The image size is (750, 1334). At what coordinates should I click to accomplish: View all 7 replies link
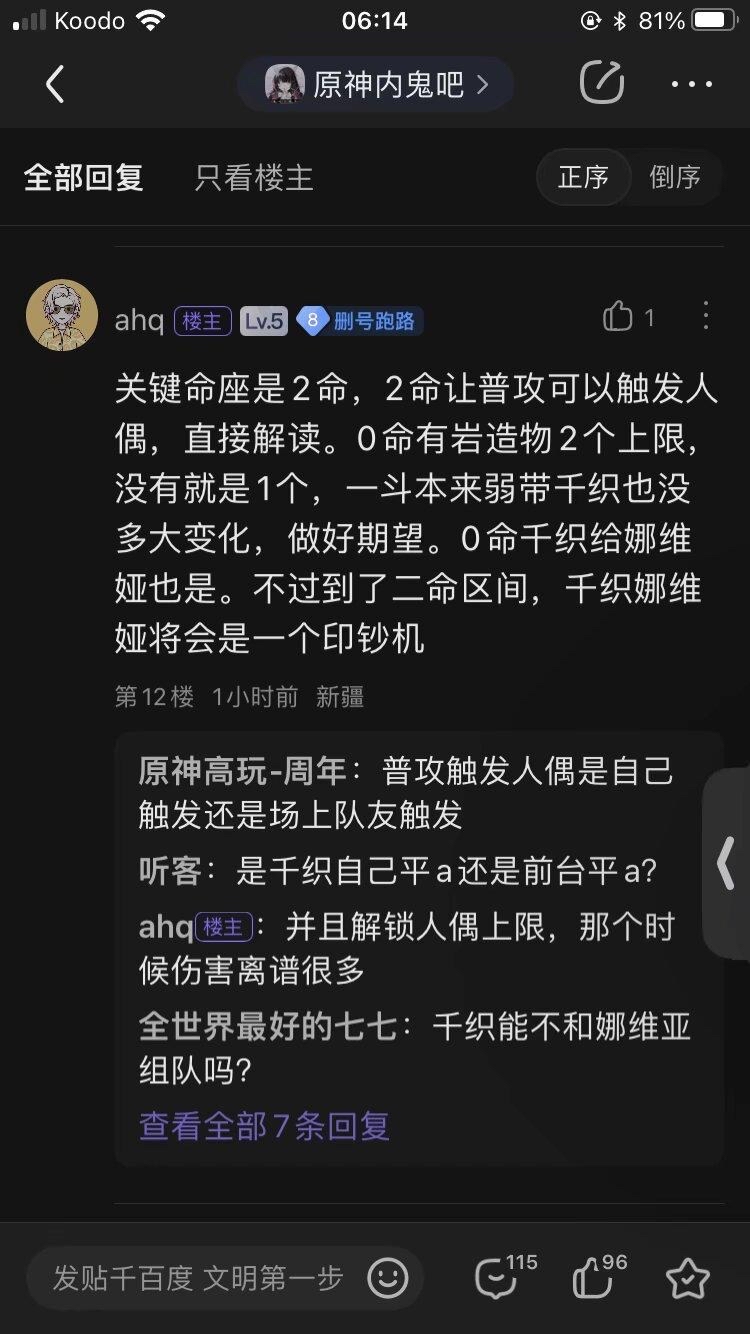click(264, 1126)
